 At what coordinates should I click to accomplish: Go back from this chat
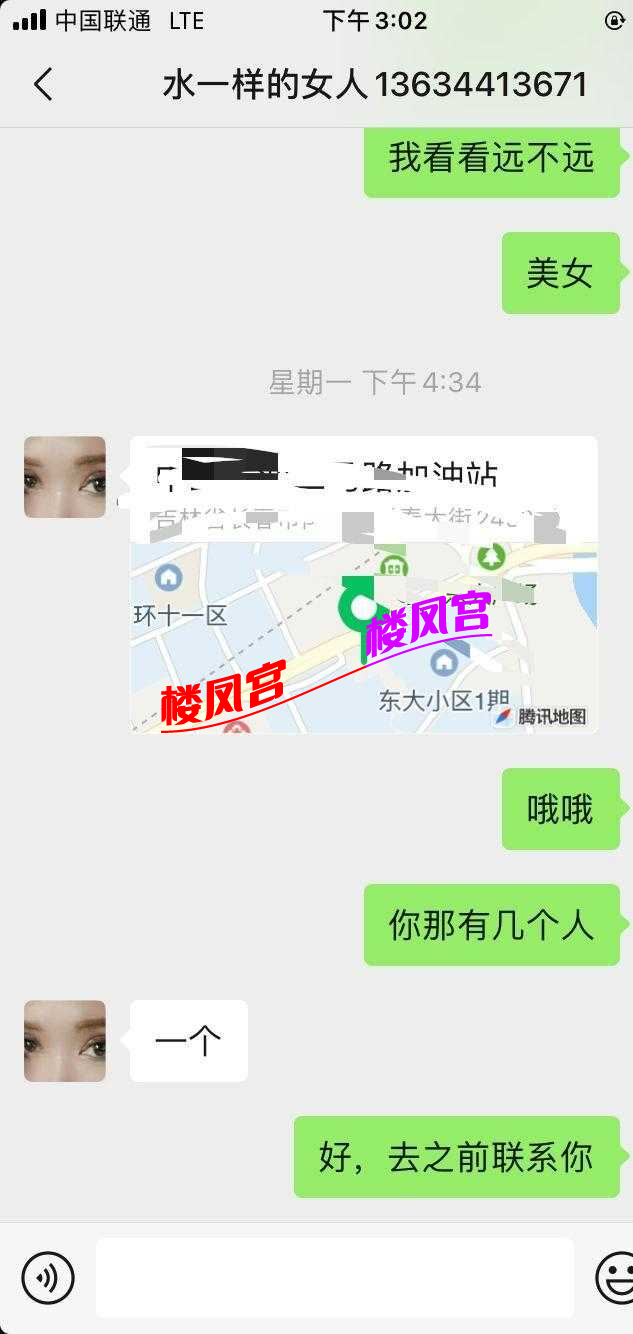(43, 85)
